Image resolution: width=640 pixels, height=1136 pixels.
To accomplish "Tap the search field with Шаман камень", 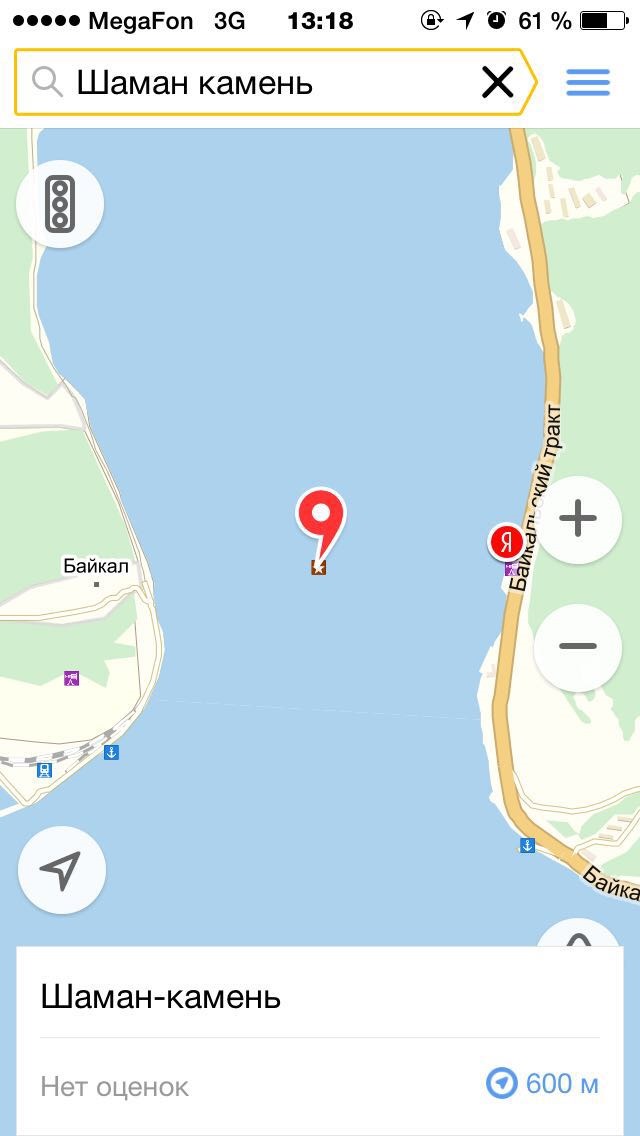I will point(260,83).
